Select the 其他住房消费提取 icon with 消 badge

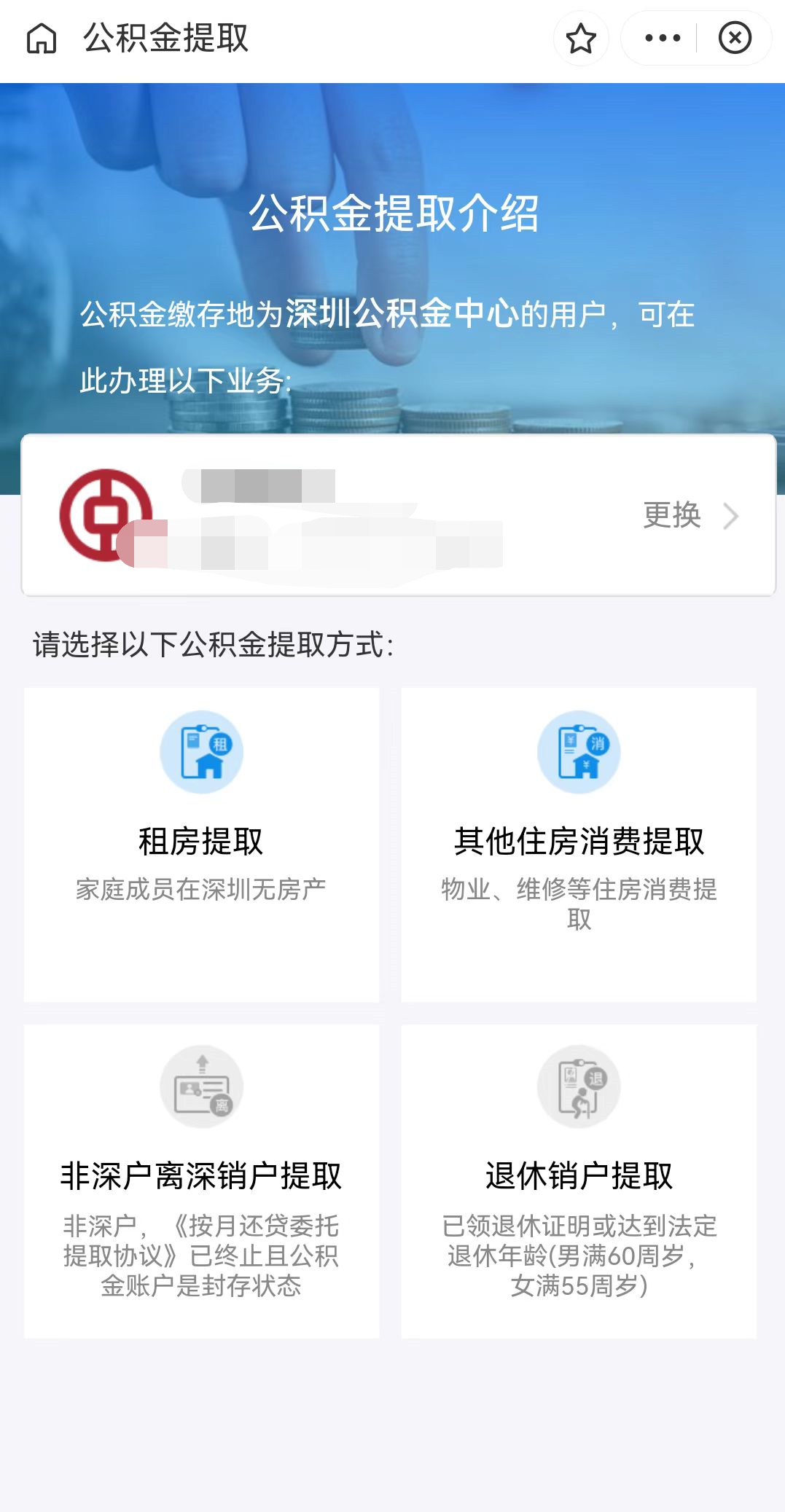point(579,751)
